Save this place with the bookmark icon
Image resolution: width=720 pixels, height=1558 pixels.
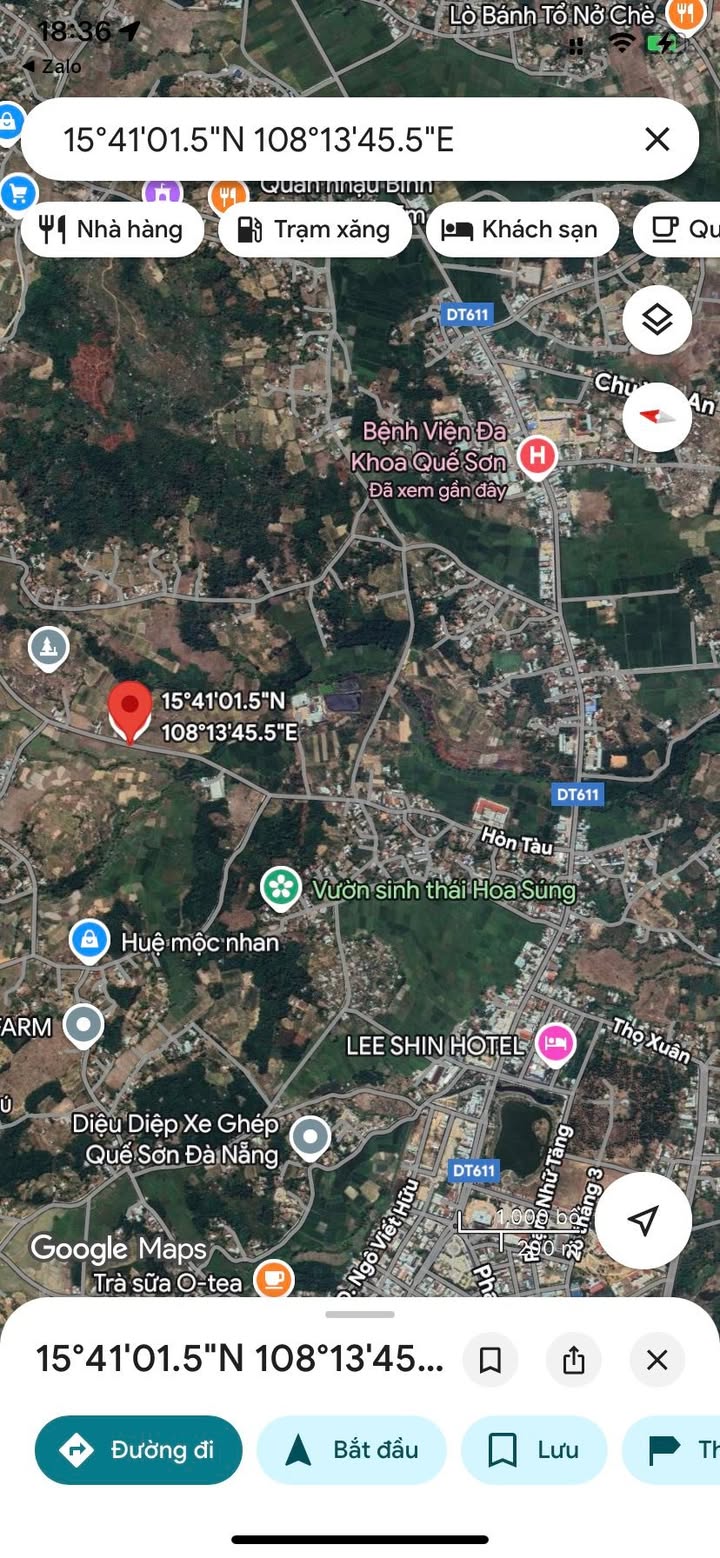(490, 1360)
